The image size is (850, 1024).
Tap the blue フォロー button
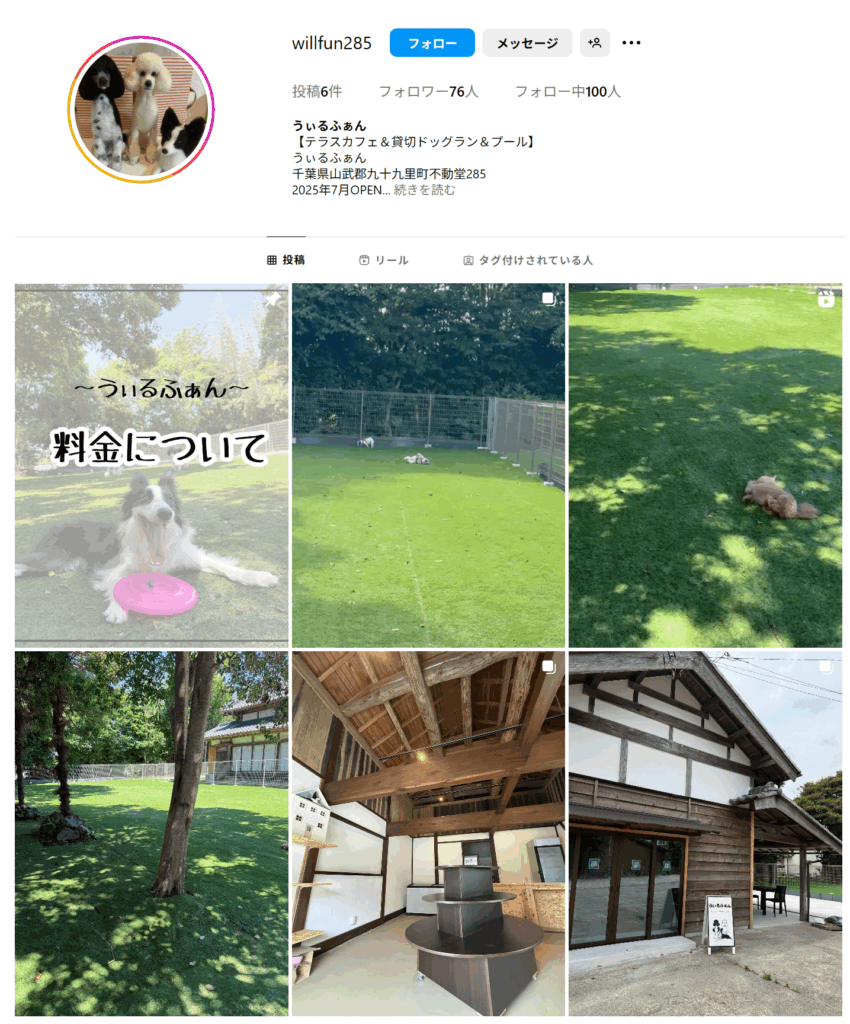click(x=432, y=43)
